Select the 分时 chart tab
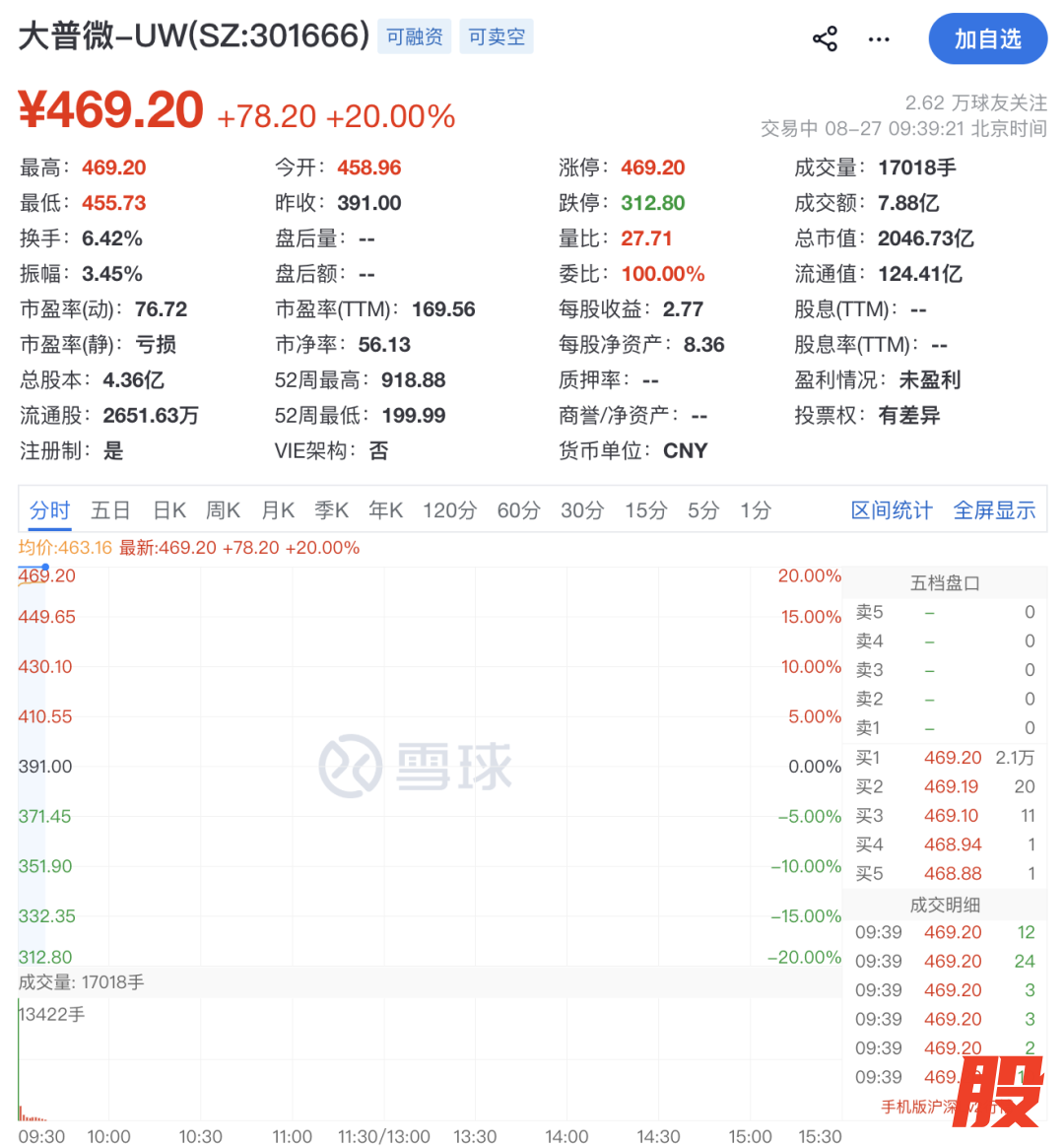Screen dimensions: 1064x1146 click(x=49, y=510)
